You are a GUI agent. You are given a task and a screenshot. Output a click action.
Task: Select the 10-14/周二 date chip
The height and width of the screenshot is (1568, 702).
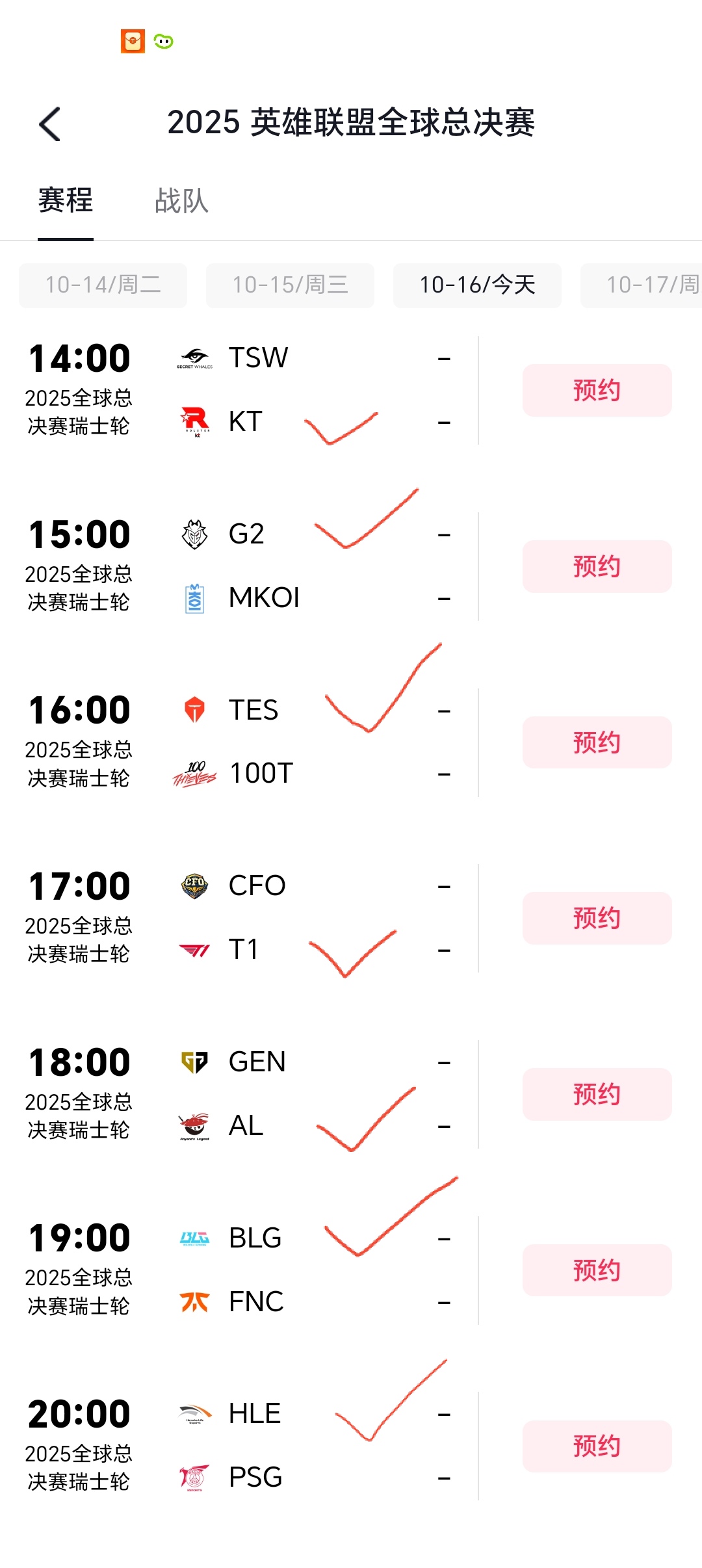click(103, 285)
